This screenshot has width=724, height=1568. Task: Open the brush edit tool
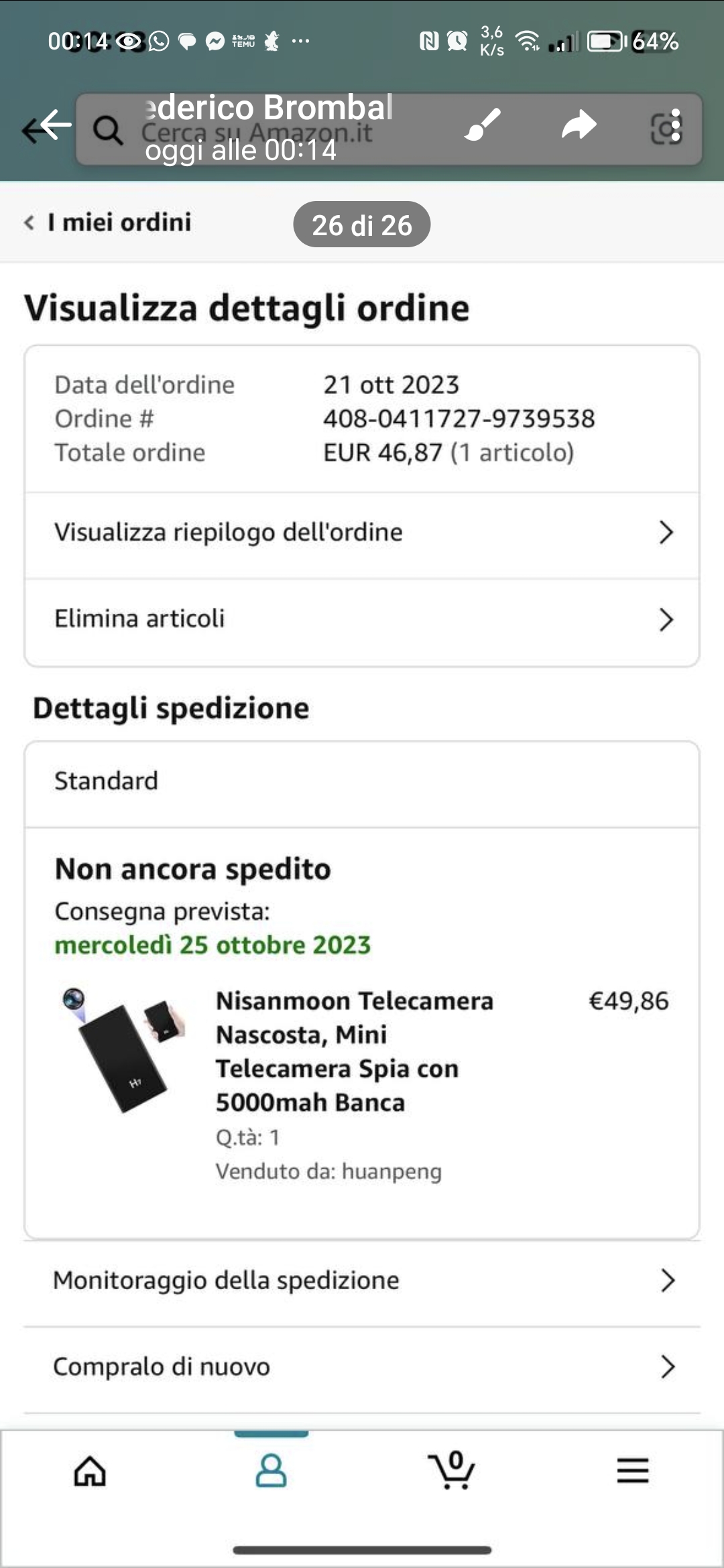[x=483, y=125]
